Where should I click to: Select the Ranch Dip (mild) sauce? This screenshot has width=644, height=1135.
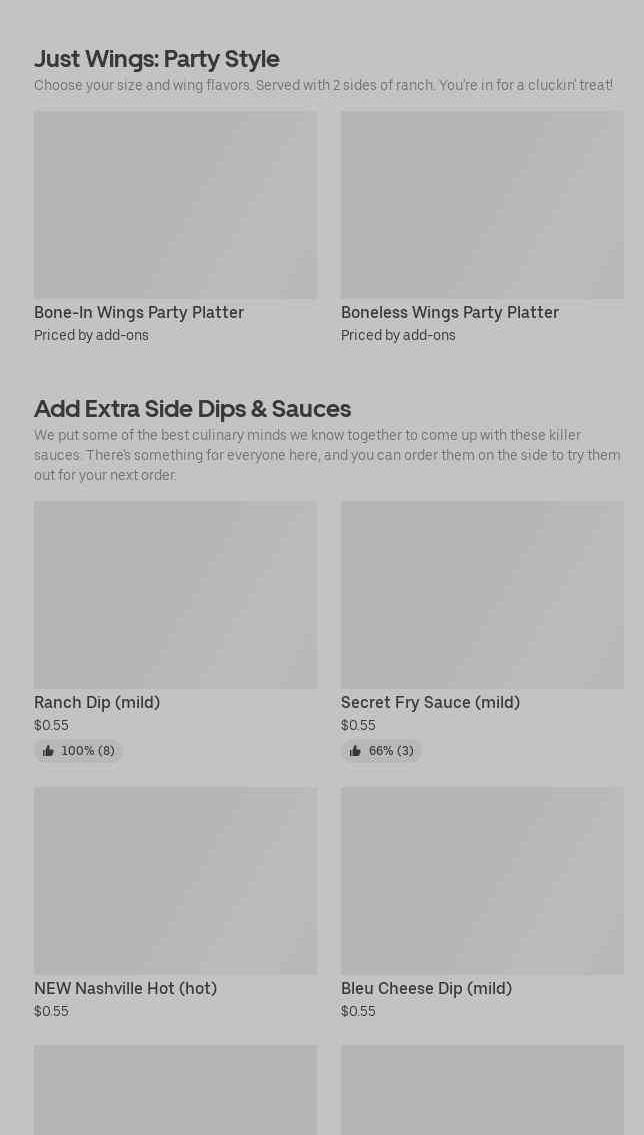click(x=175, y=631)
